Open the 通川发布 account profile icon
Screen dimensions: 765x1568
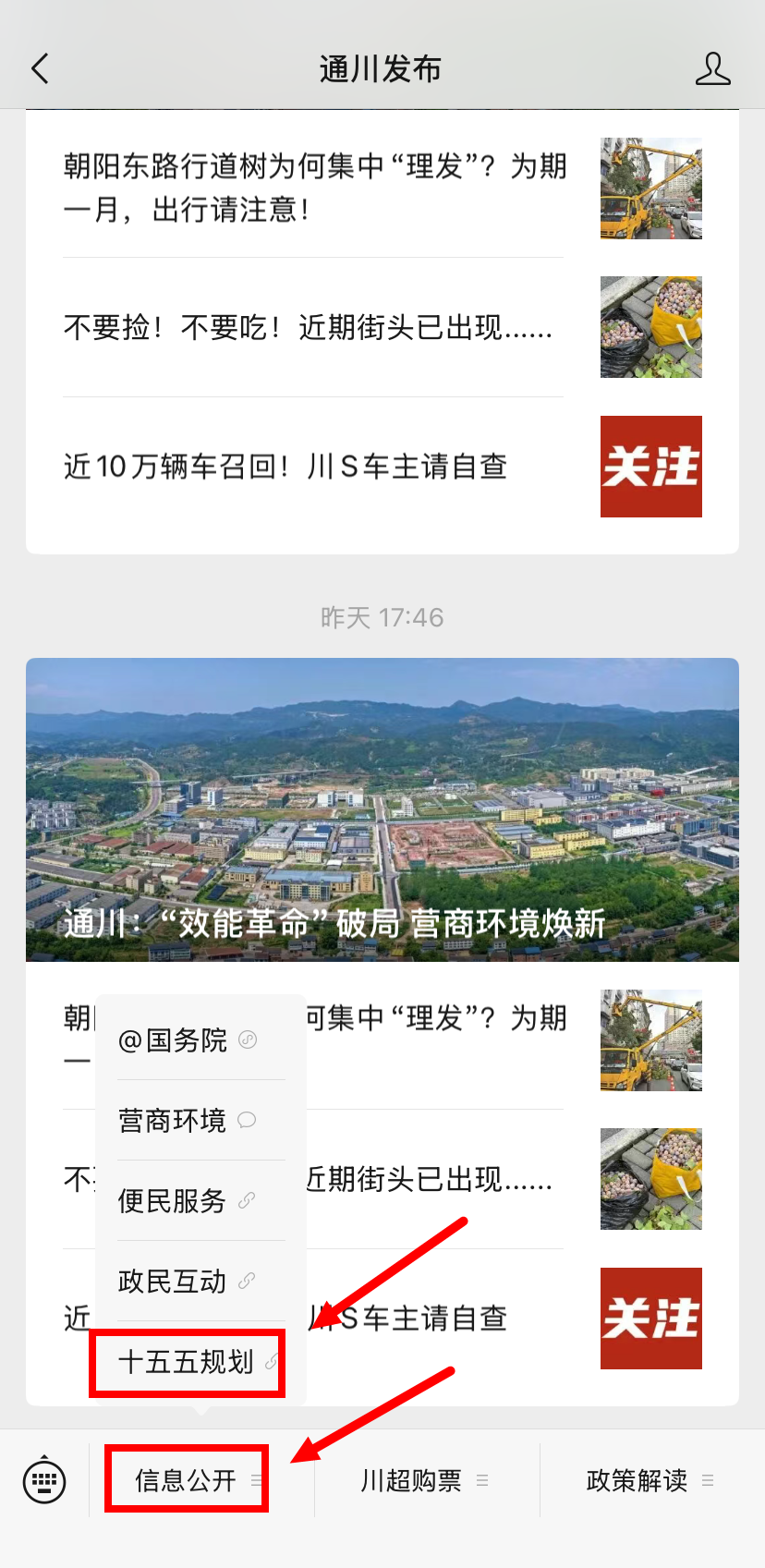pyautogui.click(x=712, y=68)
